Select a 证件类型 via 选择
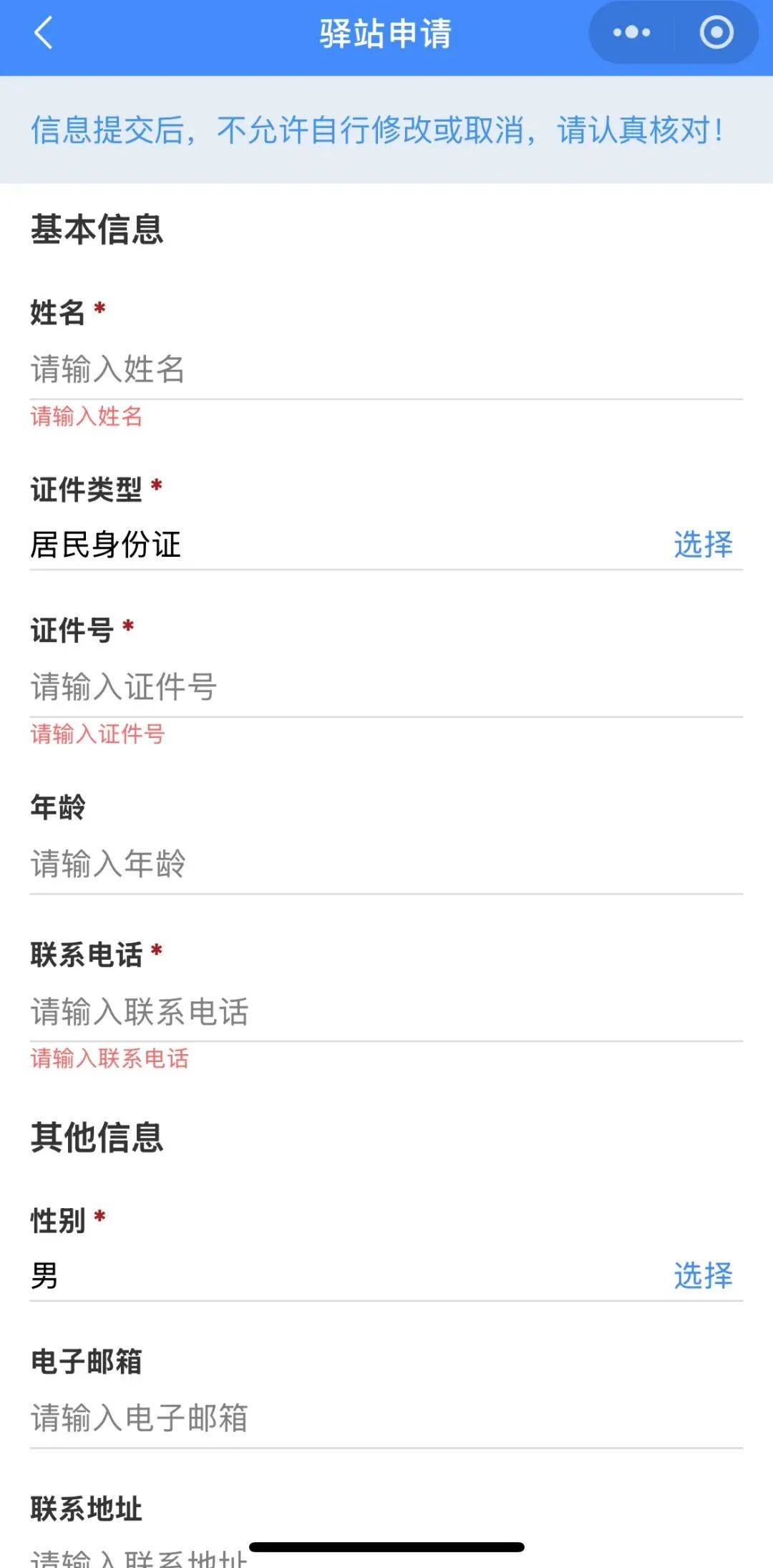This screenshot has height=1568, width=773. coord(703,544)
